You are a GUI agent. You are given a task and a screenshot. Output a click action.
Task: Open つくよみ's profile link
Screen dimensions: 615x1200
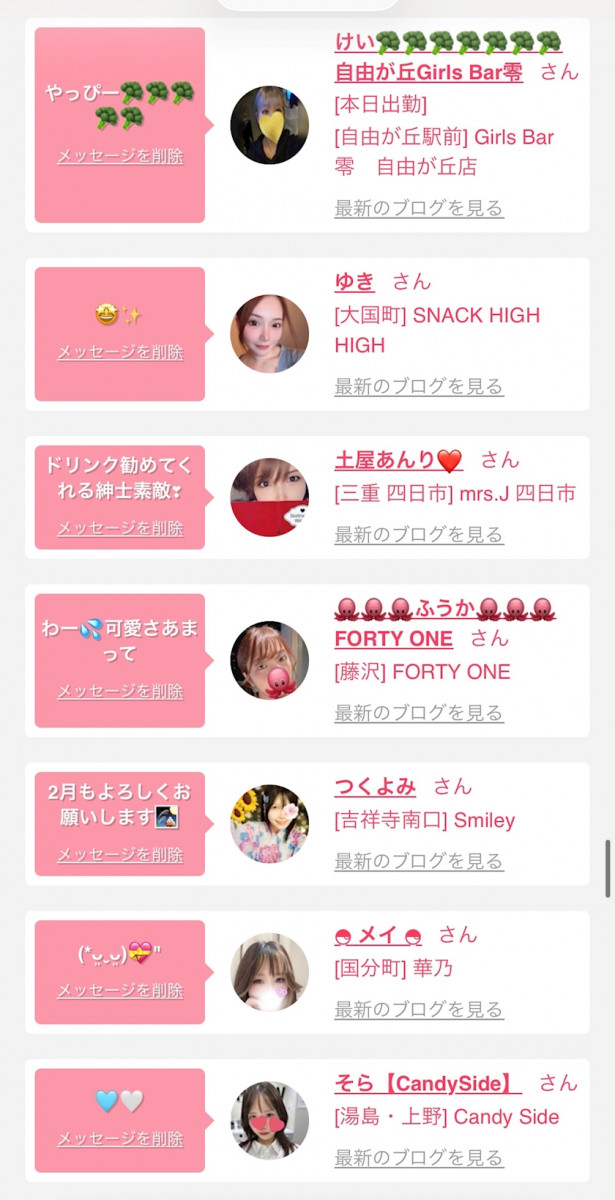coord(375,786)
